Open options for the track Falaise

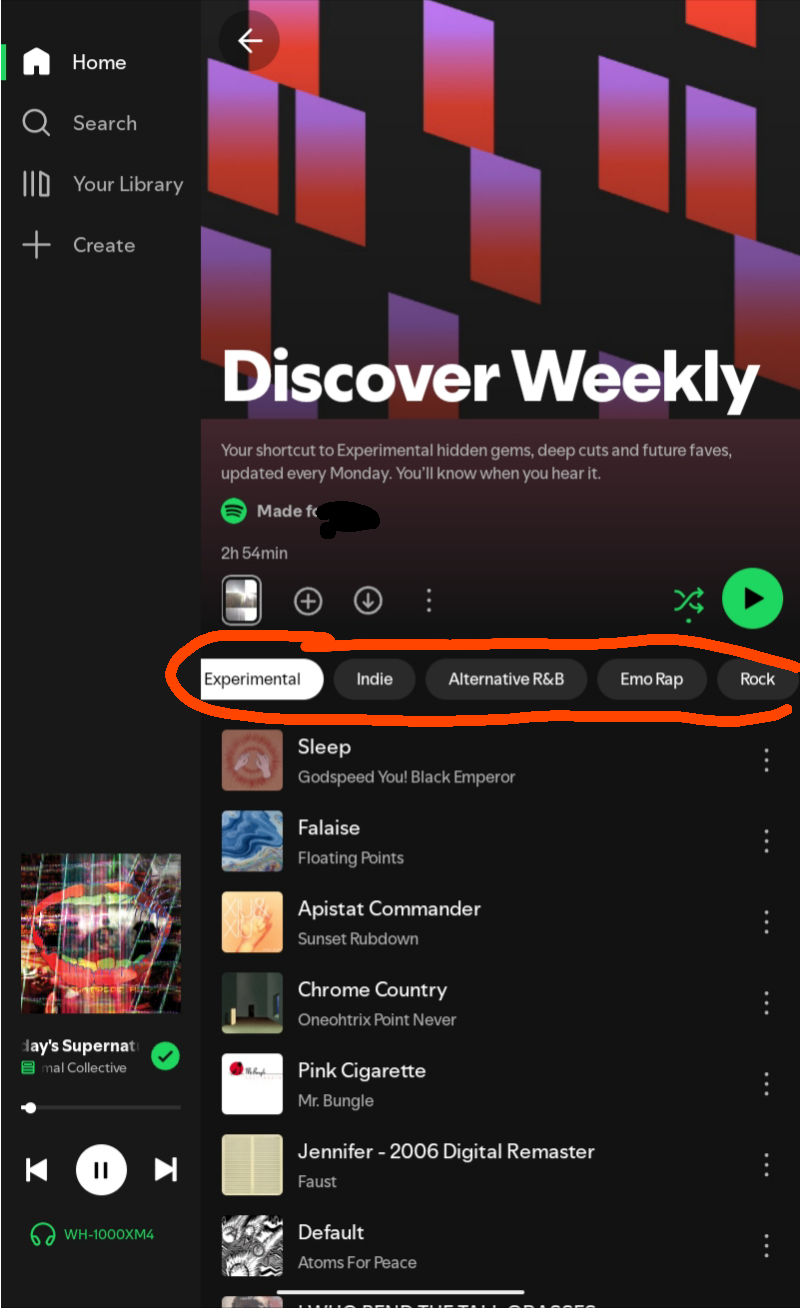click(x=766, y=841)
